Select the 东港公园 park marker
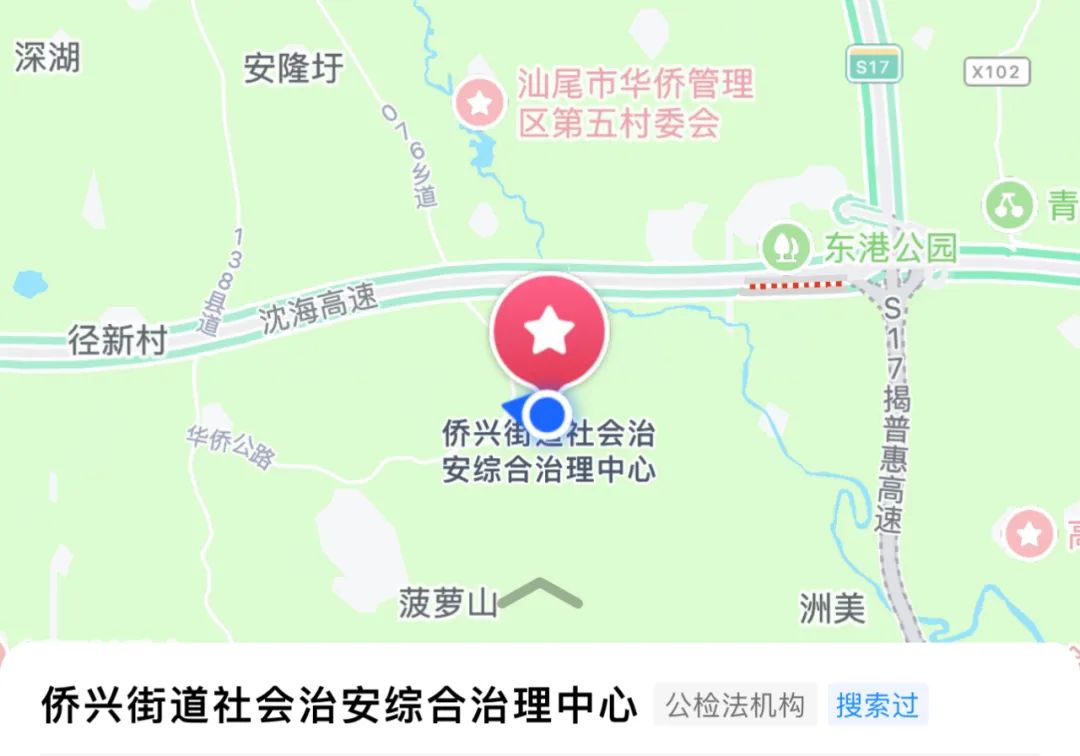The image size is (1080, 756). (786, 247)
